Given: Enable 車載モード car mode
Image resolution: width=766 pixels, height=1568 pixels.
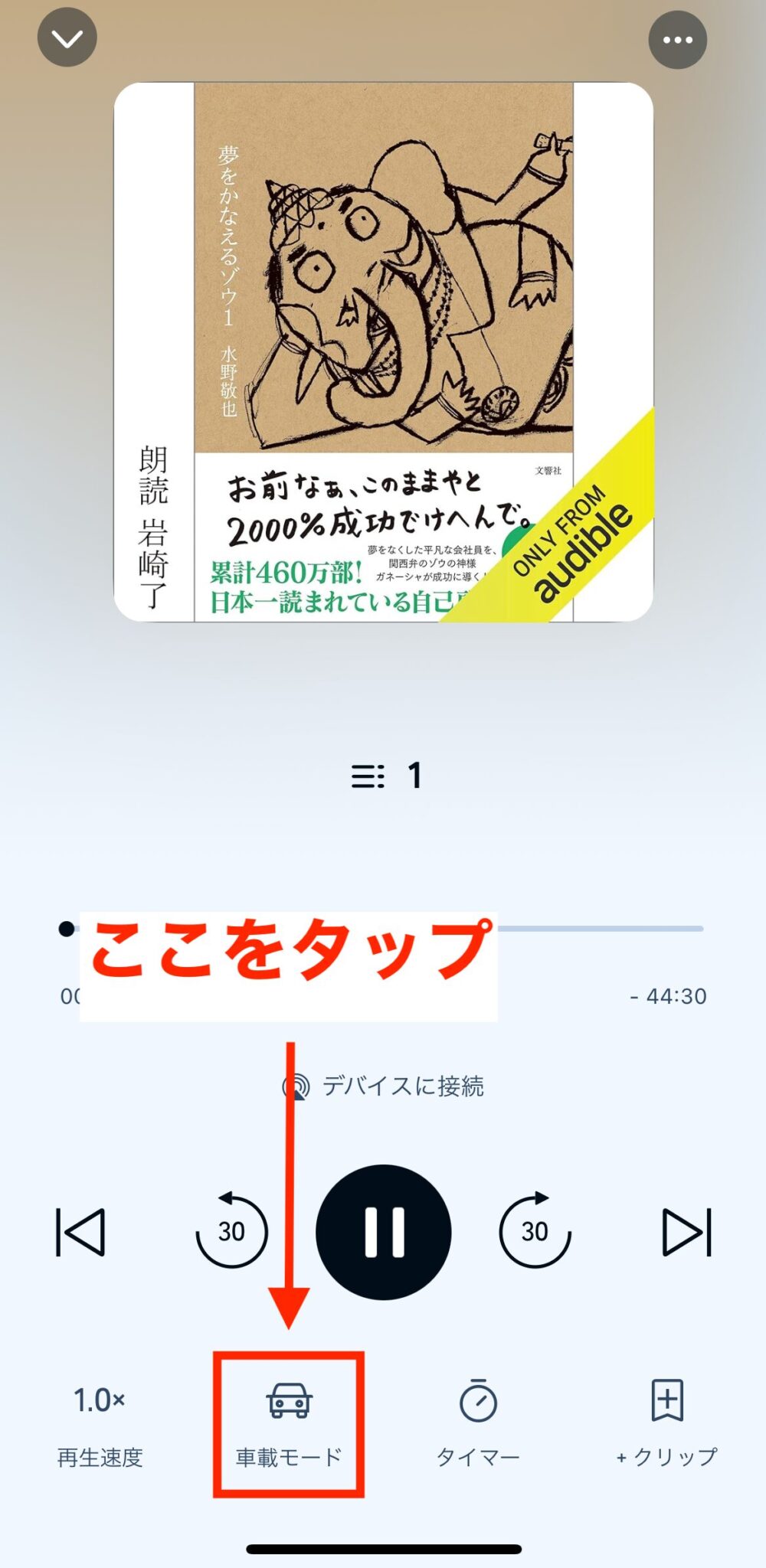Looking at the screenshot, I should point(288,1424).
